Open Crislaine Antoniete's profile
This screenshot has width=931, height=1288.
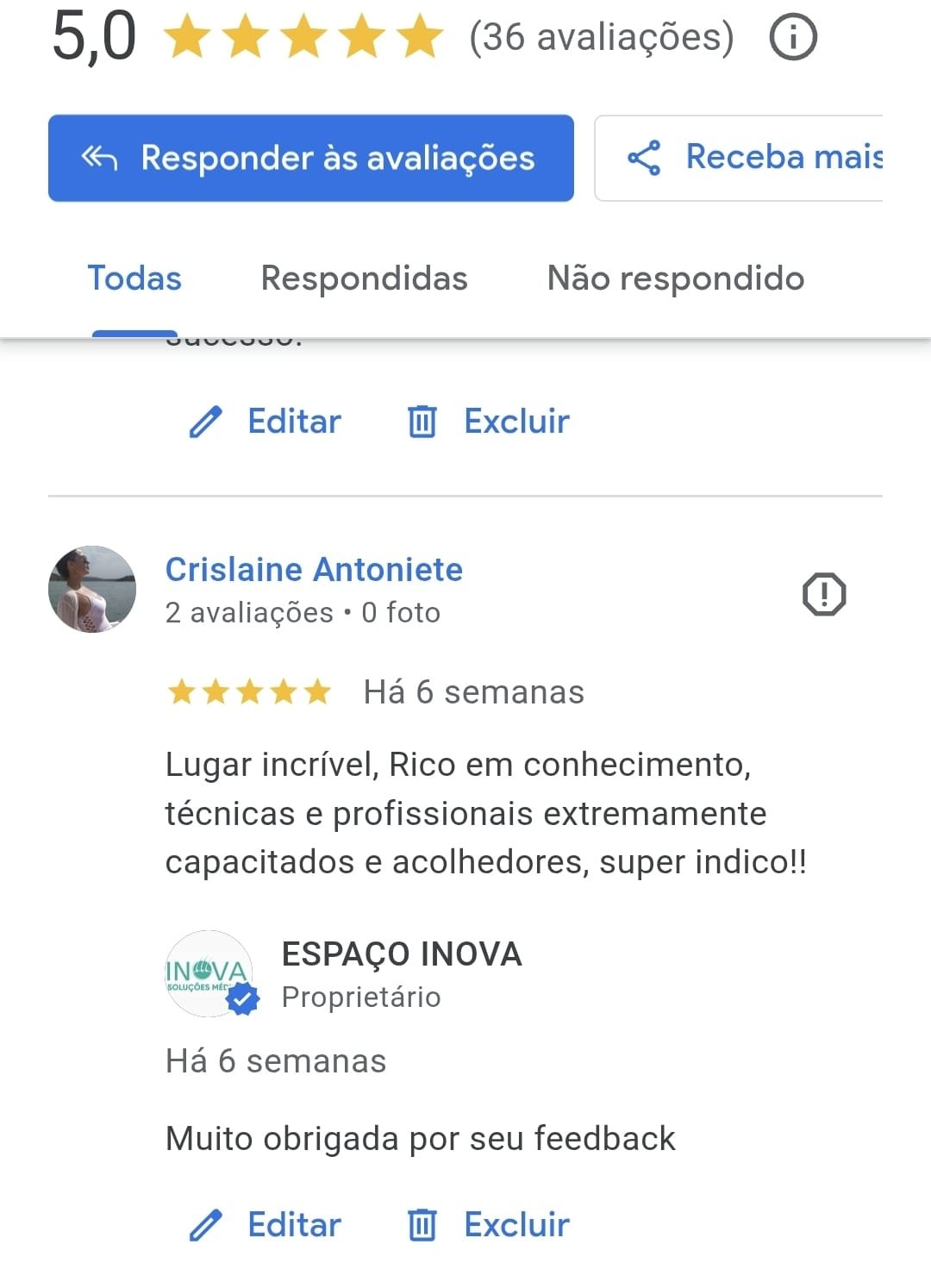[x=314, y=570]
